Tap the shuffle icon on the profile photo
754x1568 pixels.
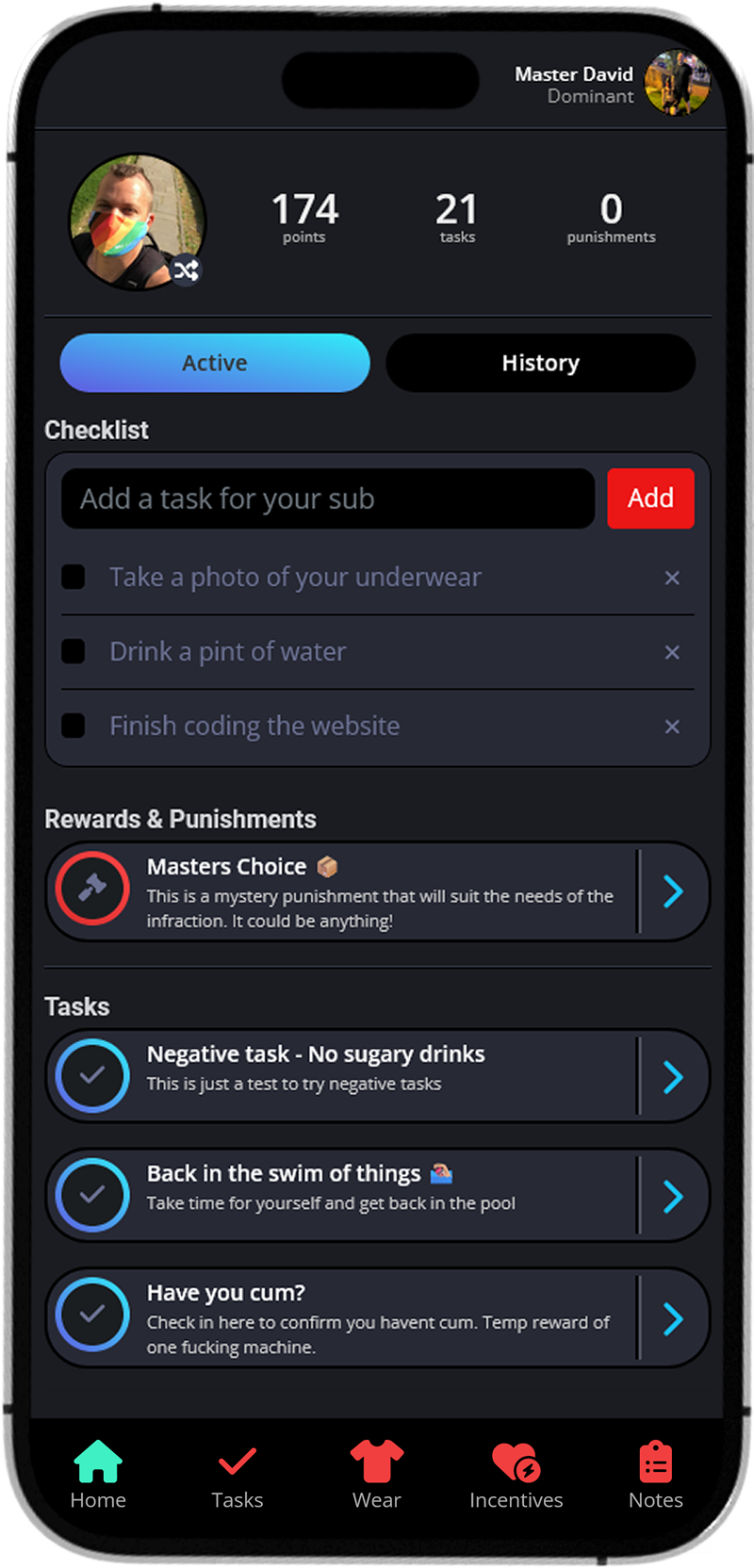pos(187,270)
